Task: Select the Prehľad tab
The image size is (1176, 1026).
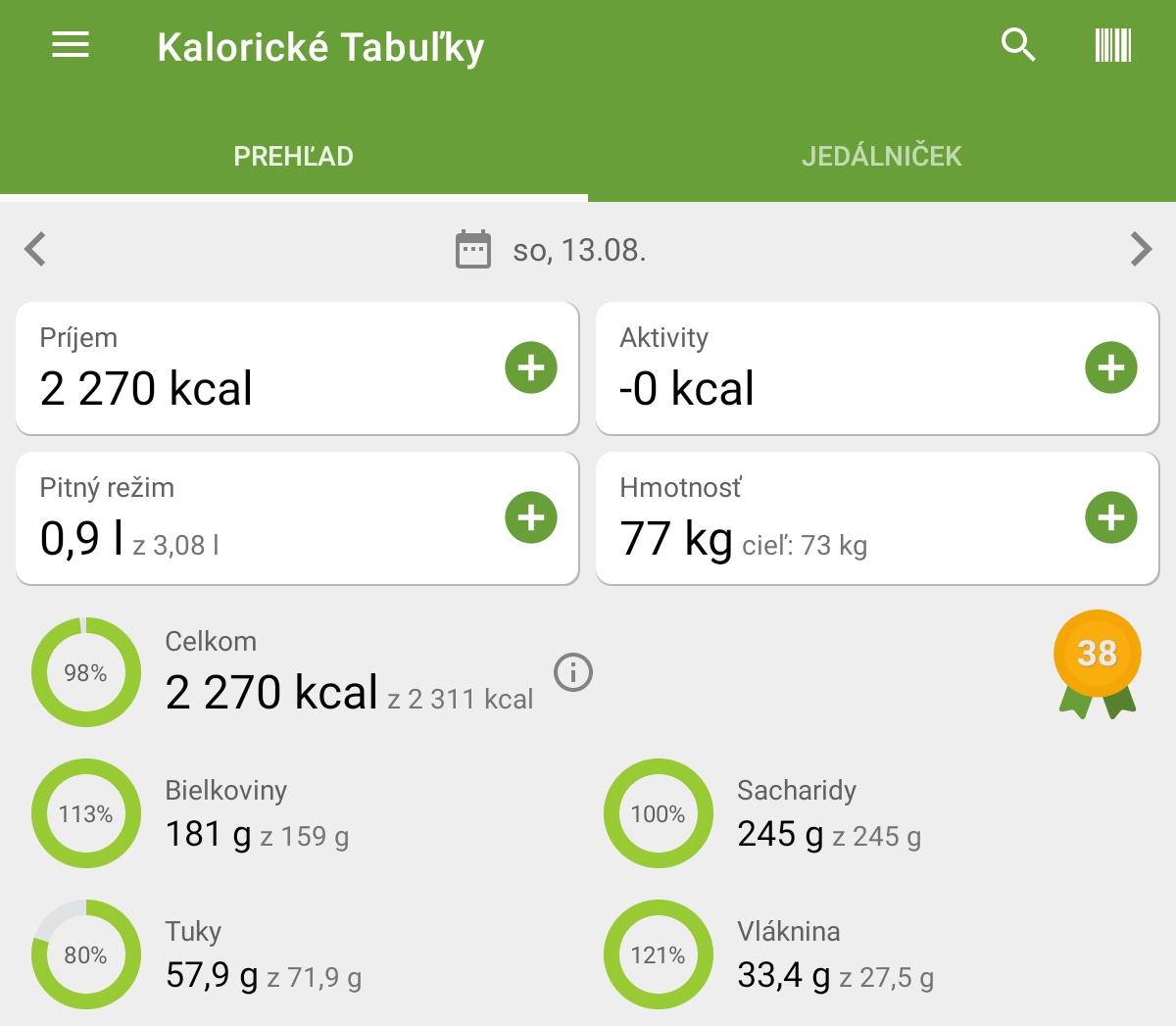Action: click(293, 156)
